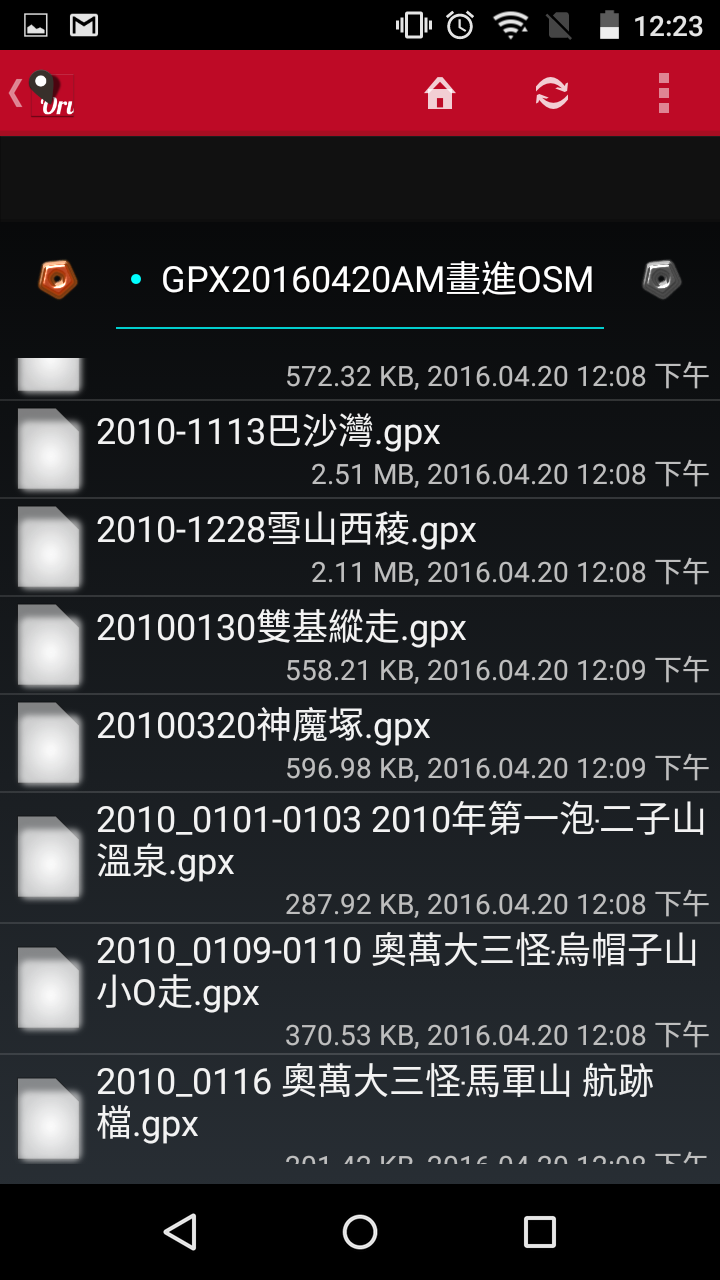This screenshot has height=1280, width=720.
Task: Tap the gray folder icon on right
Action: tap(661, 279)
